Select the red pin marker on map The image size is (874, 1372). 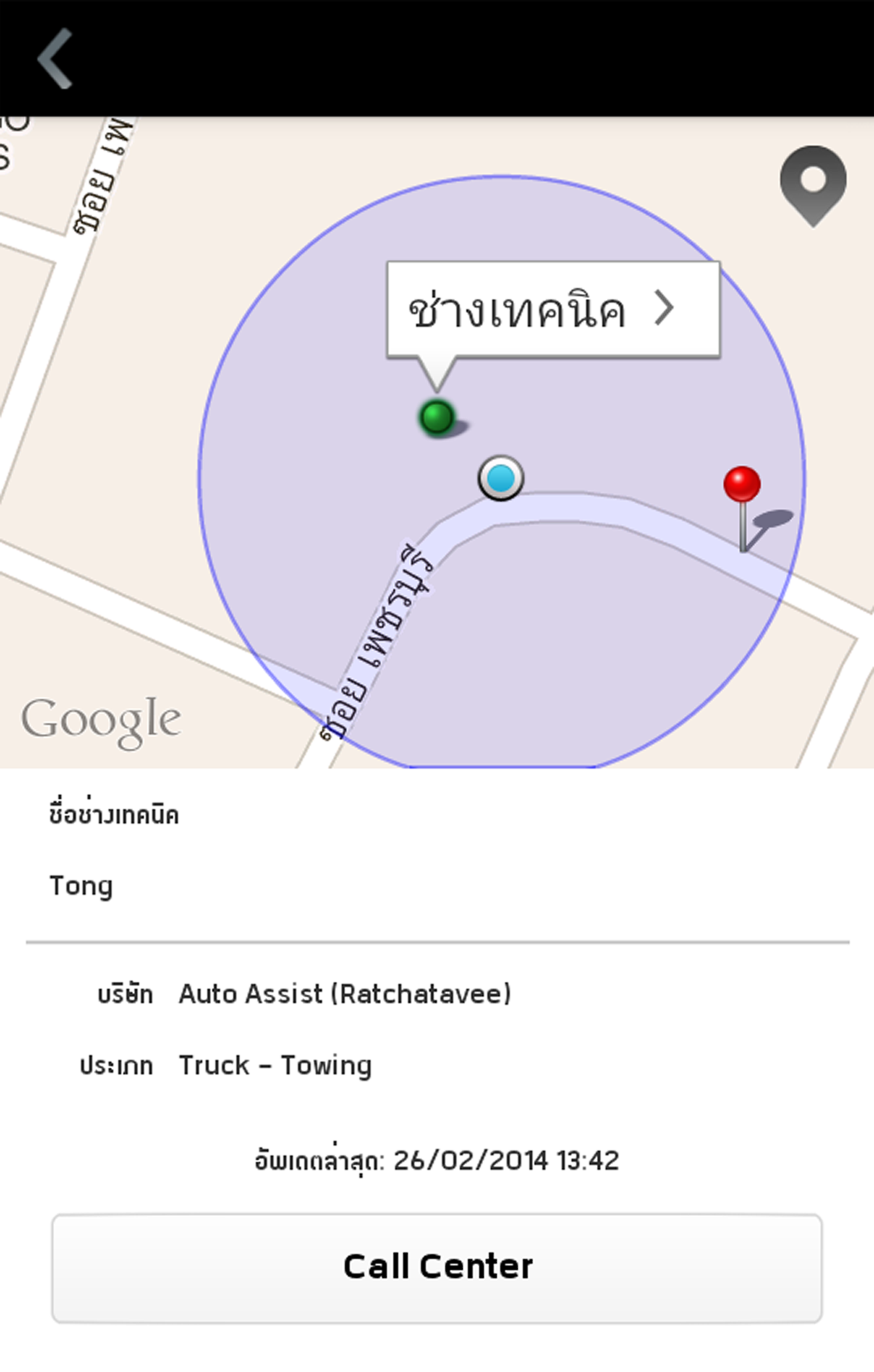coord(742,486)
